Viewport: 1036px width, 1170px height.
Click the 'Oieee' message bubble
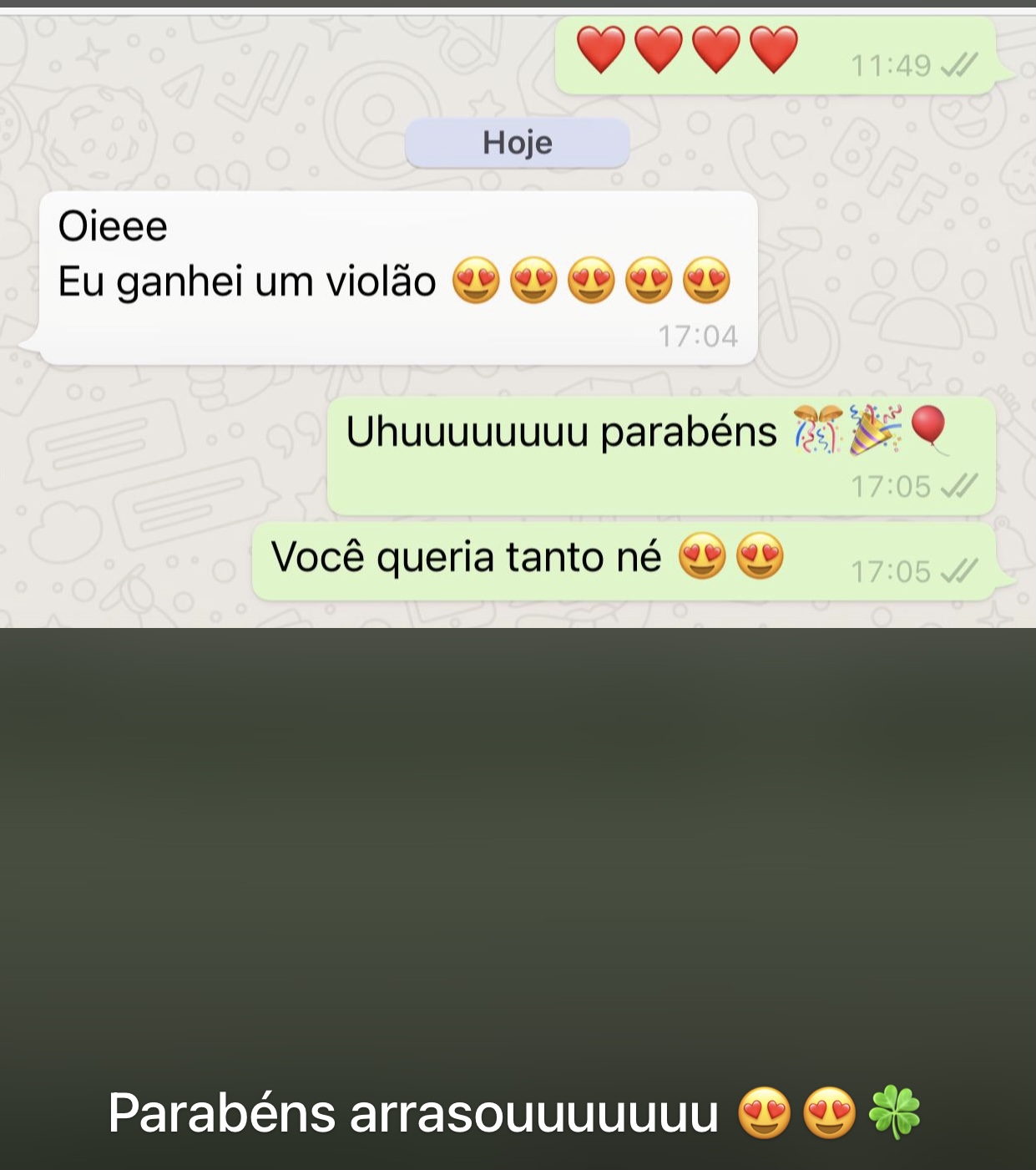[x=114, y=224]
